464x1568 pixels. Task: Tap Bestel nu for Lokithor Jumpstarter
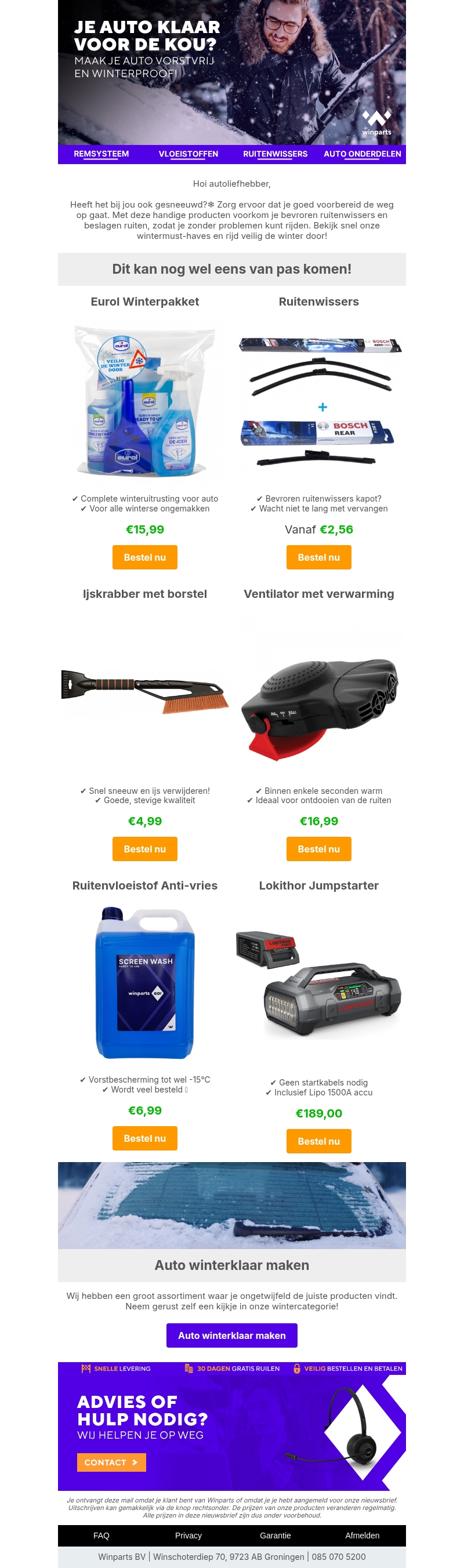(318, 1141)
